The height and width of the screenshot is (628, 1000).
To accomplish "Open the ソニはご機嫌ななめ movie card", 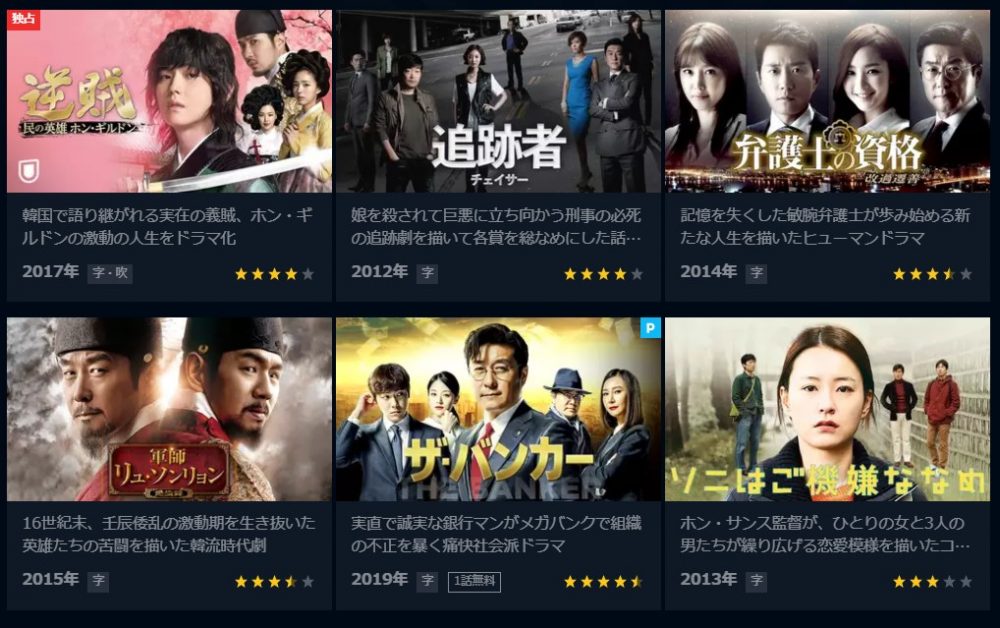I will [827, 410].
